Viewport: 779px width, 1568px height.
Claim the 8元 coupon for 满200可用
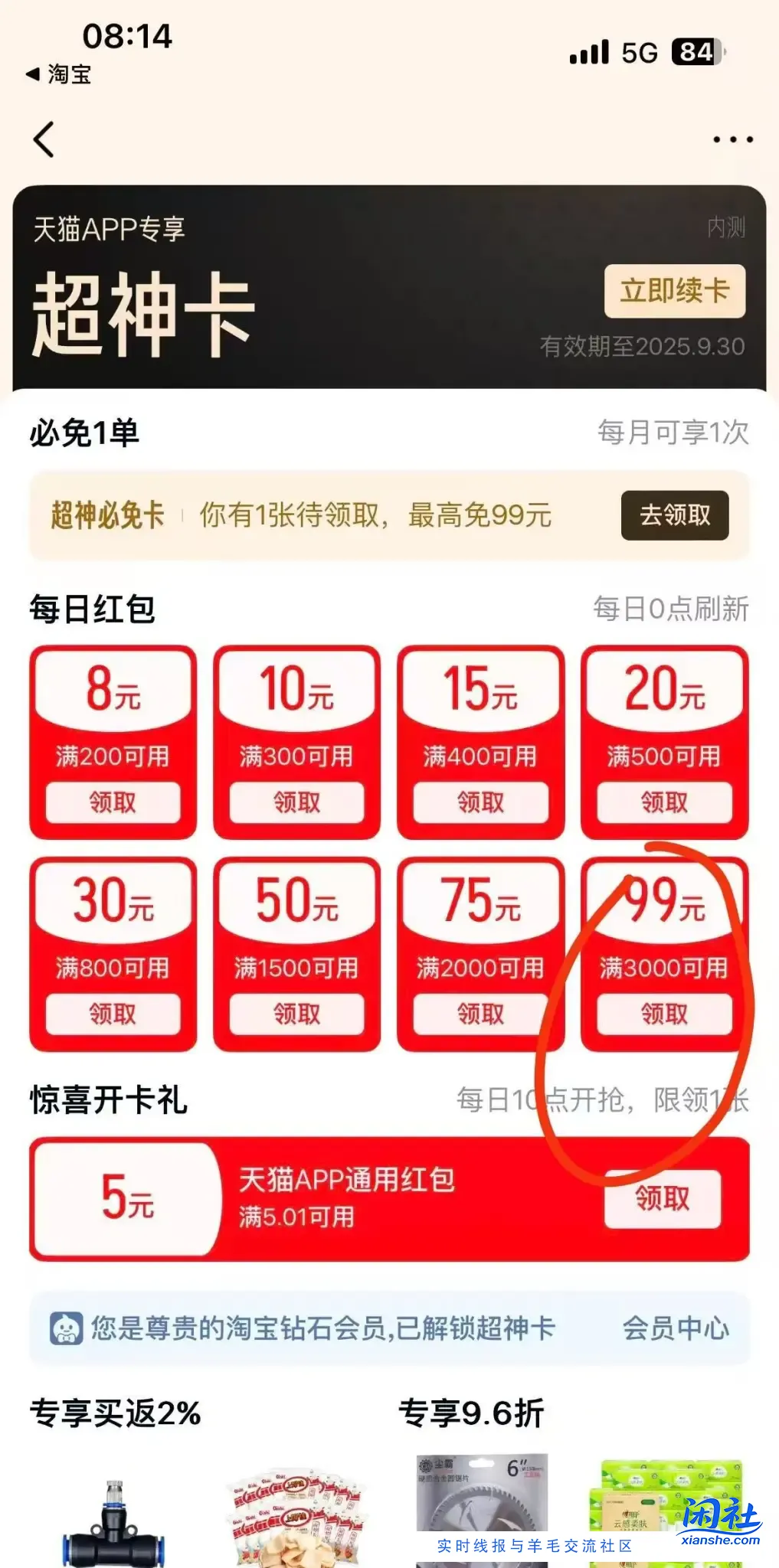pos(112,802)
